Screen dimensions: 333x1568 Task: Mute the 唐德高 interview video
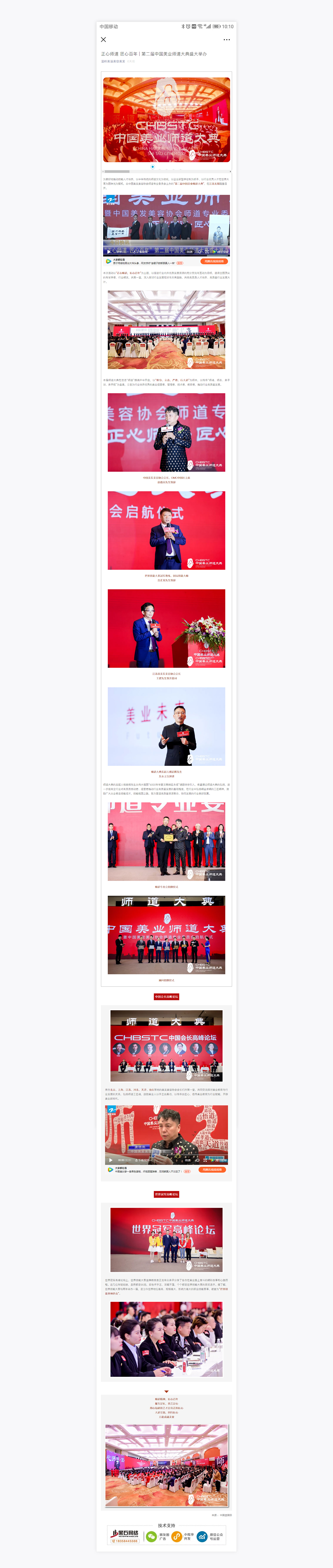click(198, 1160)
